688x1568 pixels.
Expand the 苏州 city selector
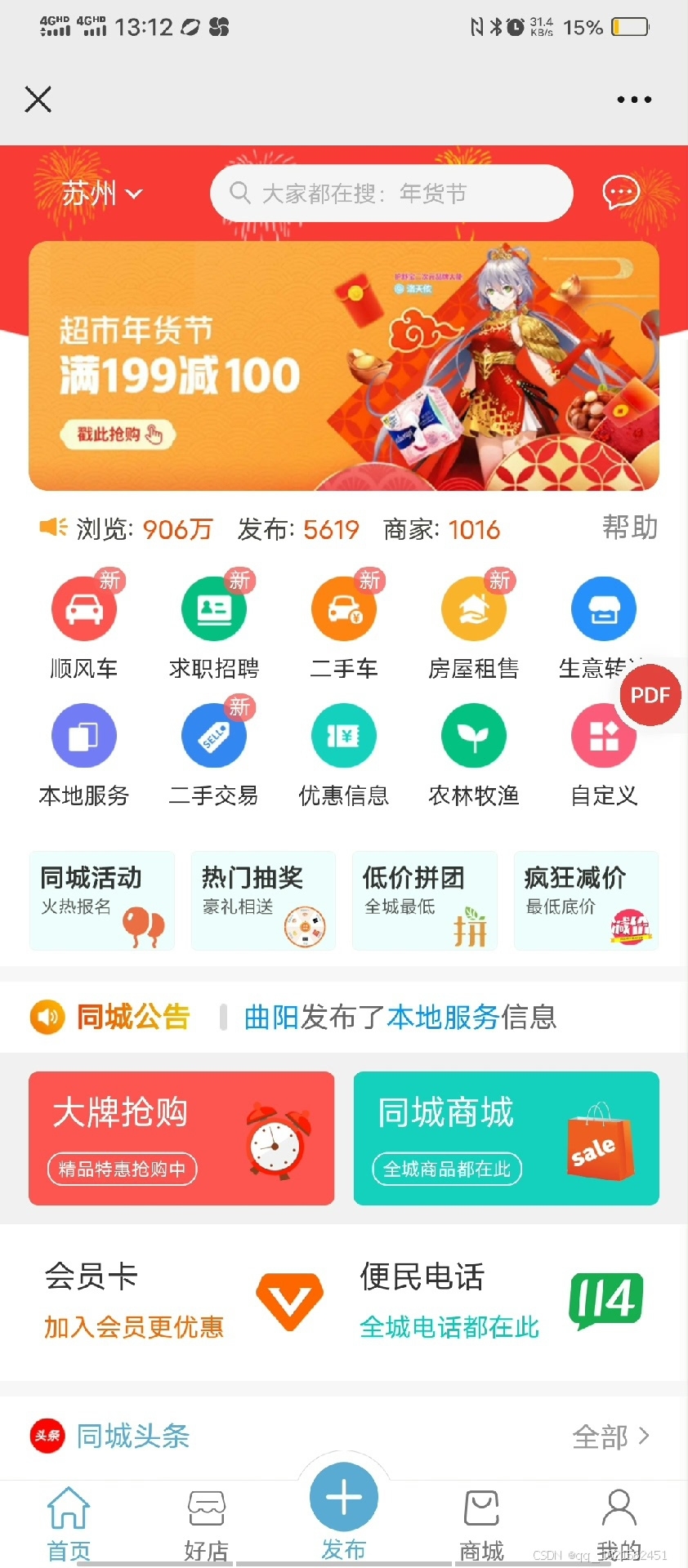point(101,194)
